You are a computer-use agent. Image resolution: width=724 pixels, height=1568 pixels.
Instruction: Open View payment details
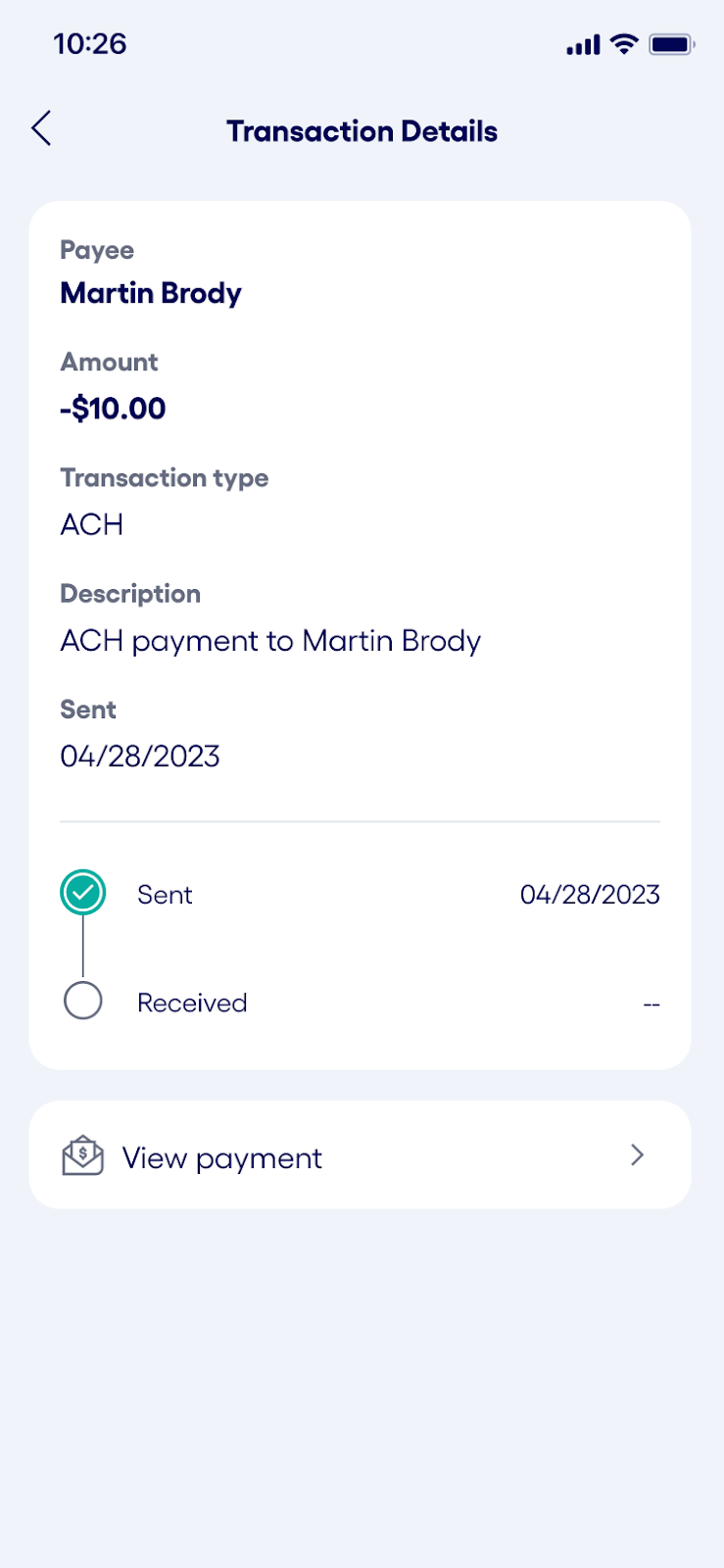tap(221, 1157)
